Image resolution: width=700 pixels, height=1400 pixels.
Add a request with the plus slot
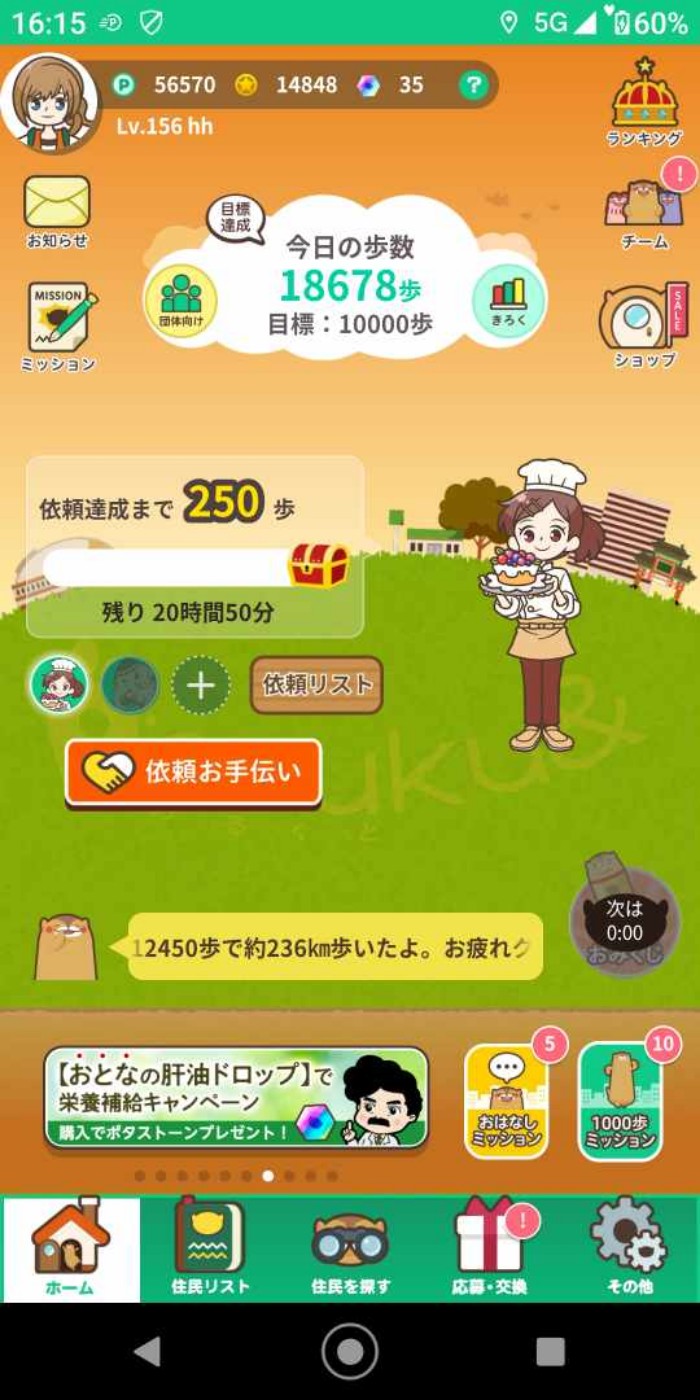coord(201,686)
